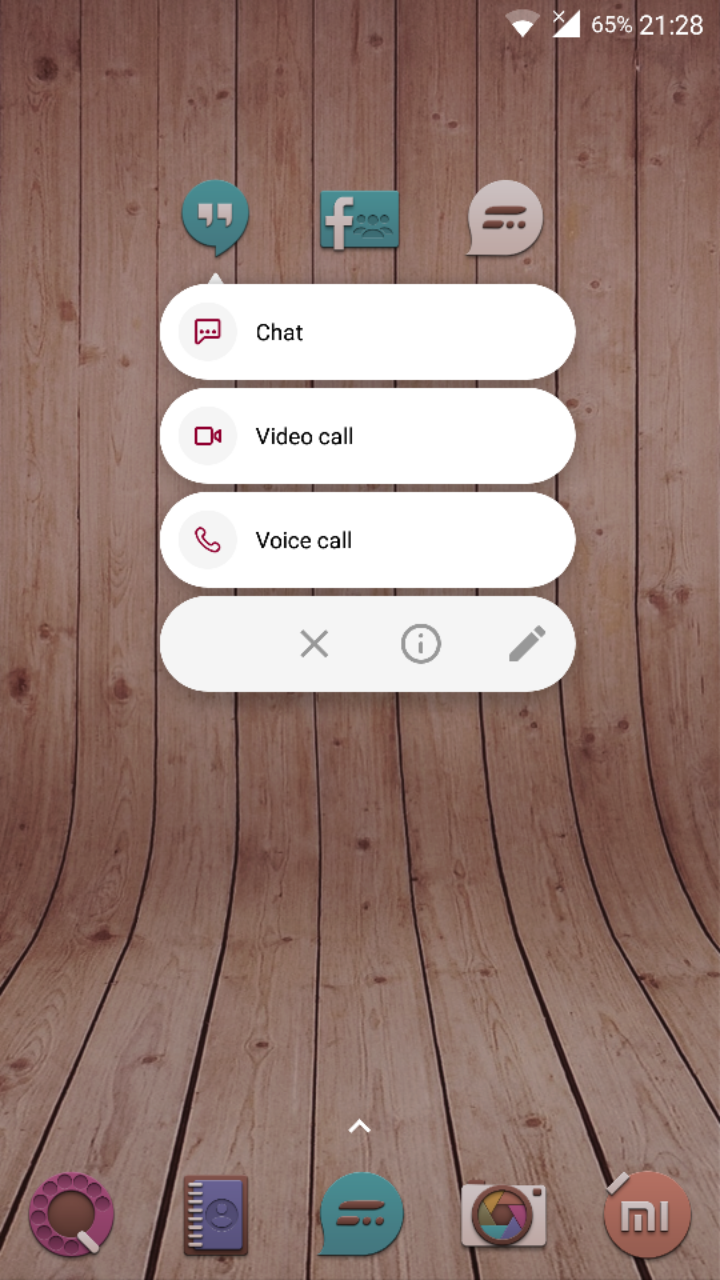Screen dimensions: 720x1280
Task: Tap the pencil edit icon
Action: [527, 644]
